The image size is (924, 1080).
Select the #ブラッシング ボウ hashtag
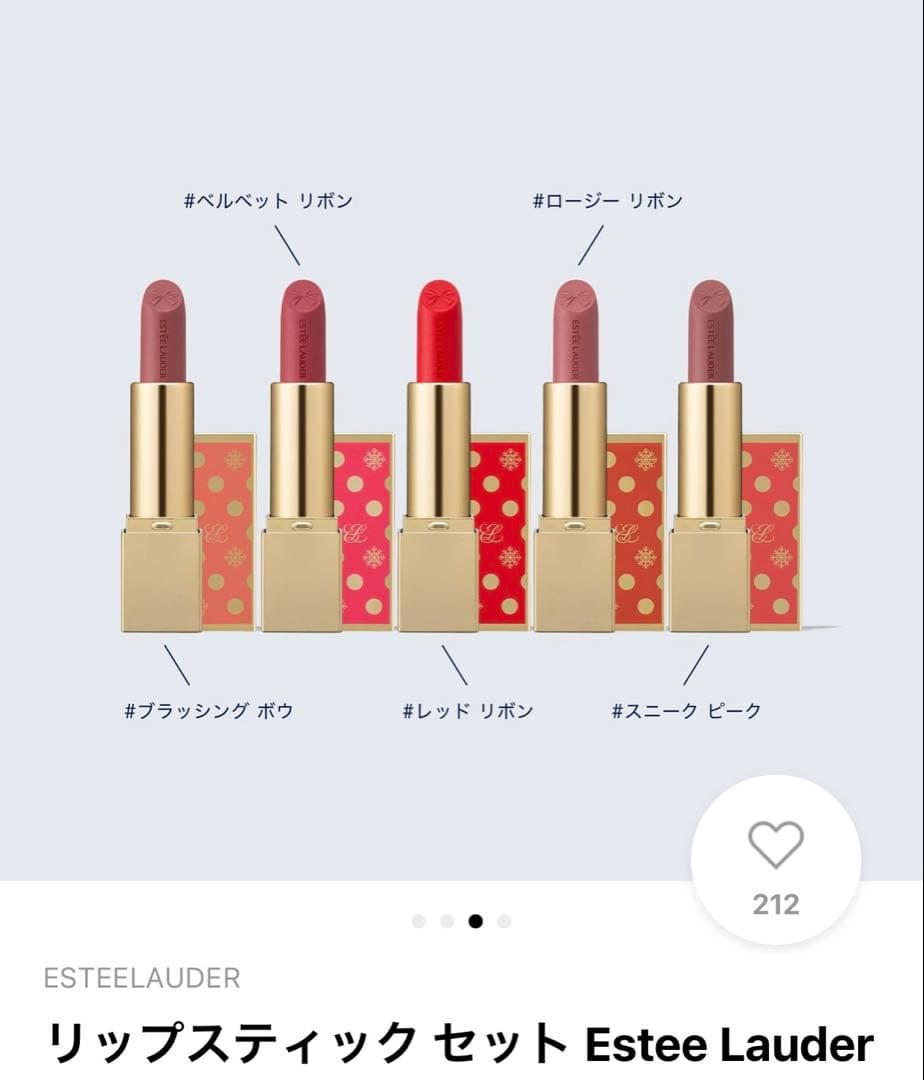[210, 710]
